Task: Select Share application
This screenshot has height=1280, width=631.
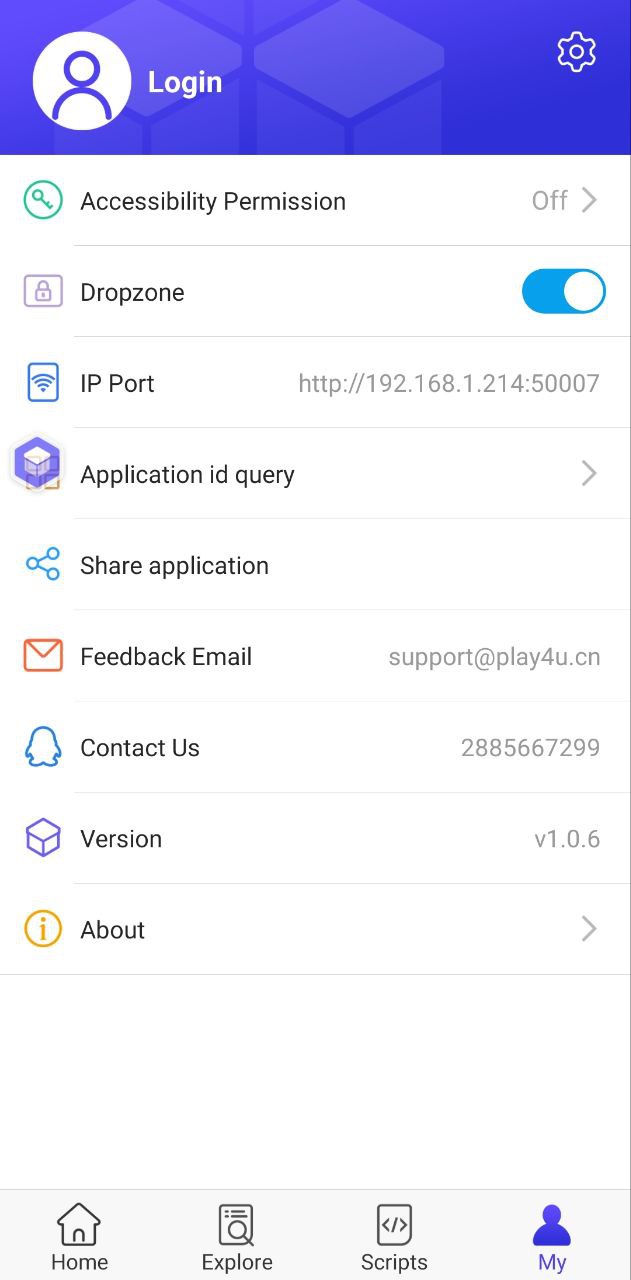Action: point(315,565)
